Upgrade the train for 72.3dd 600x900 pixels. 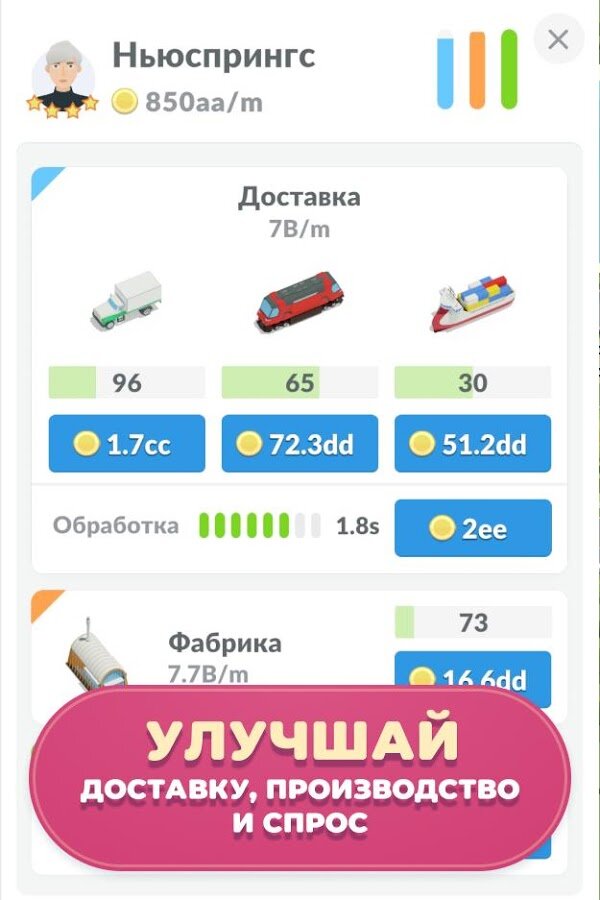300,444
